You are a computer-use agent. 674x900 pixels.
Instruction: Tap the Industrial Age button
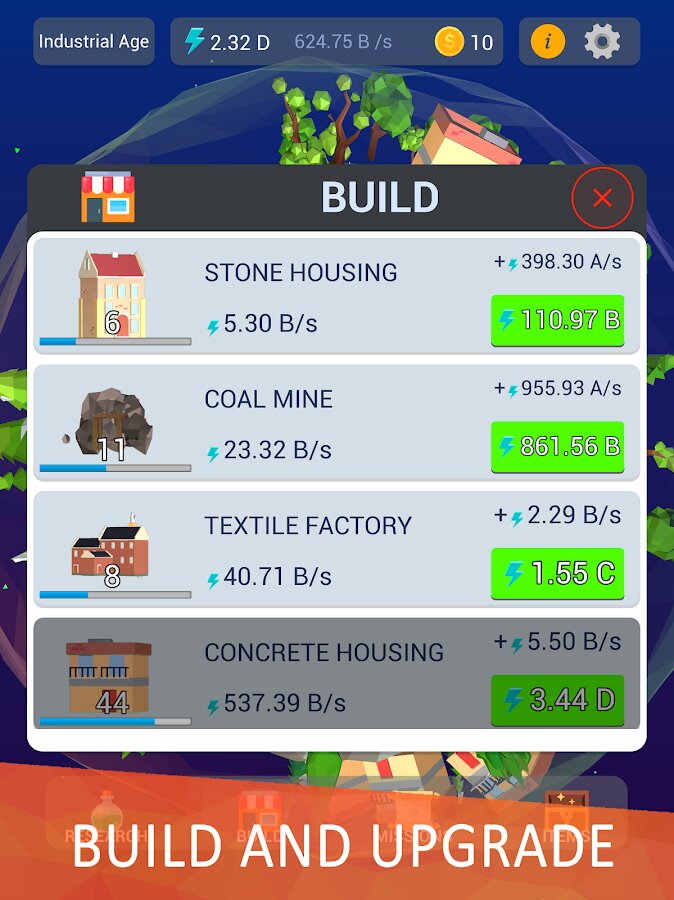(94, 42)
